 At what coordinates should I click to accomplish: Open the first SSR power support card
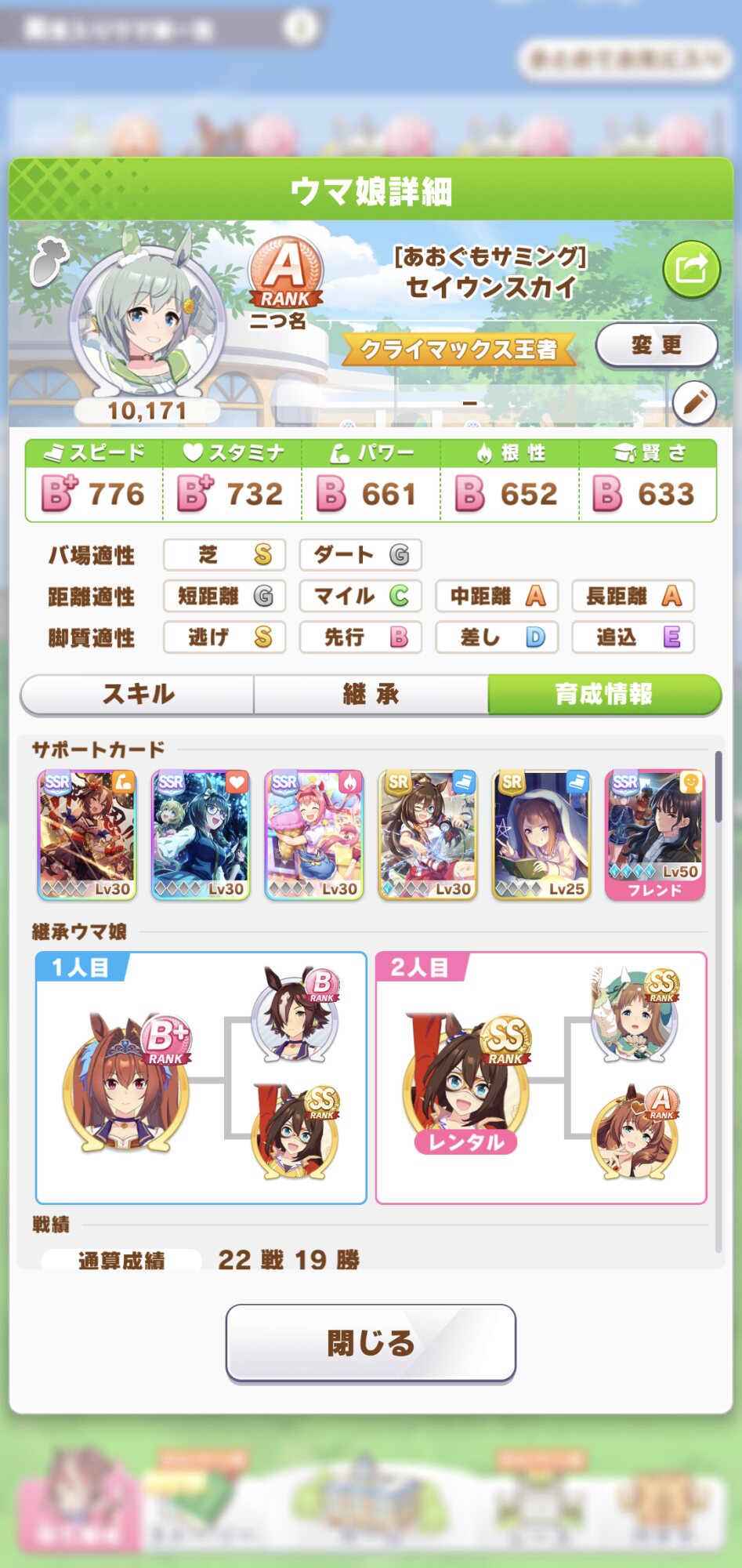tap(87, 835)
